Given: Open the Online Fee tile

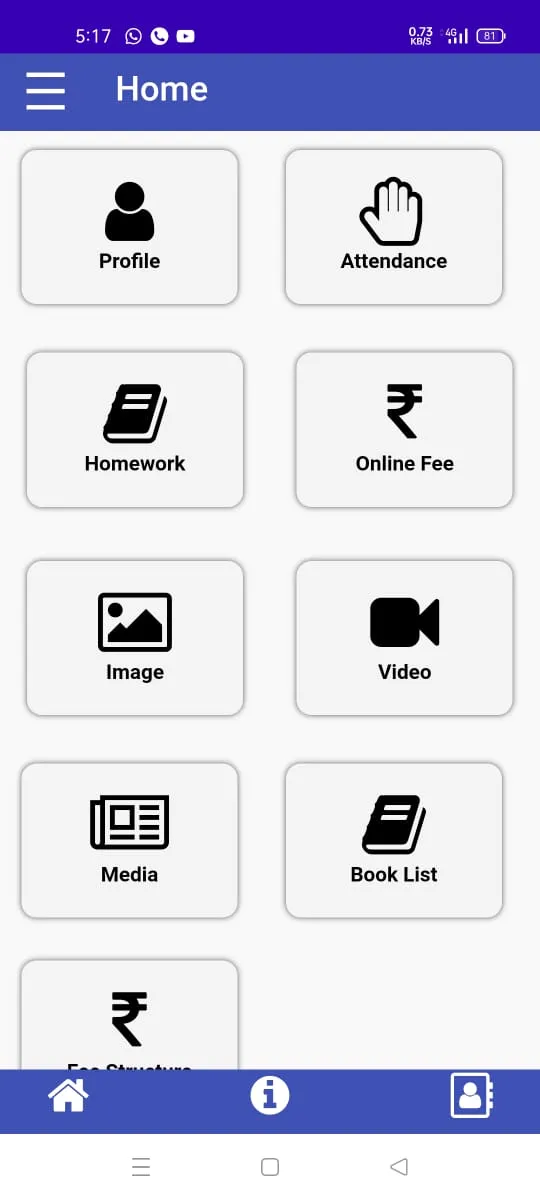Looking at the screenshot, I should [x=404, y=430].
